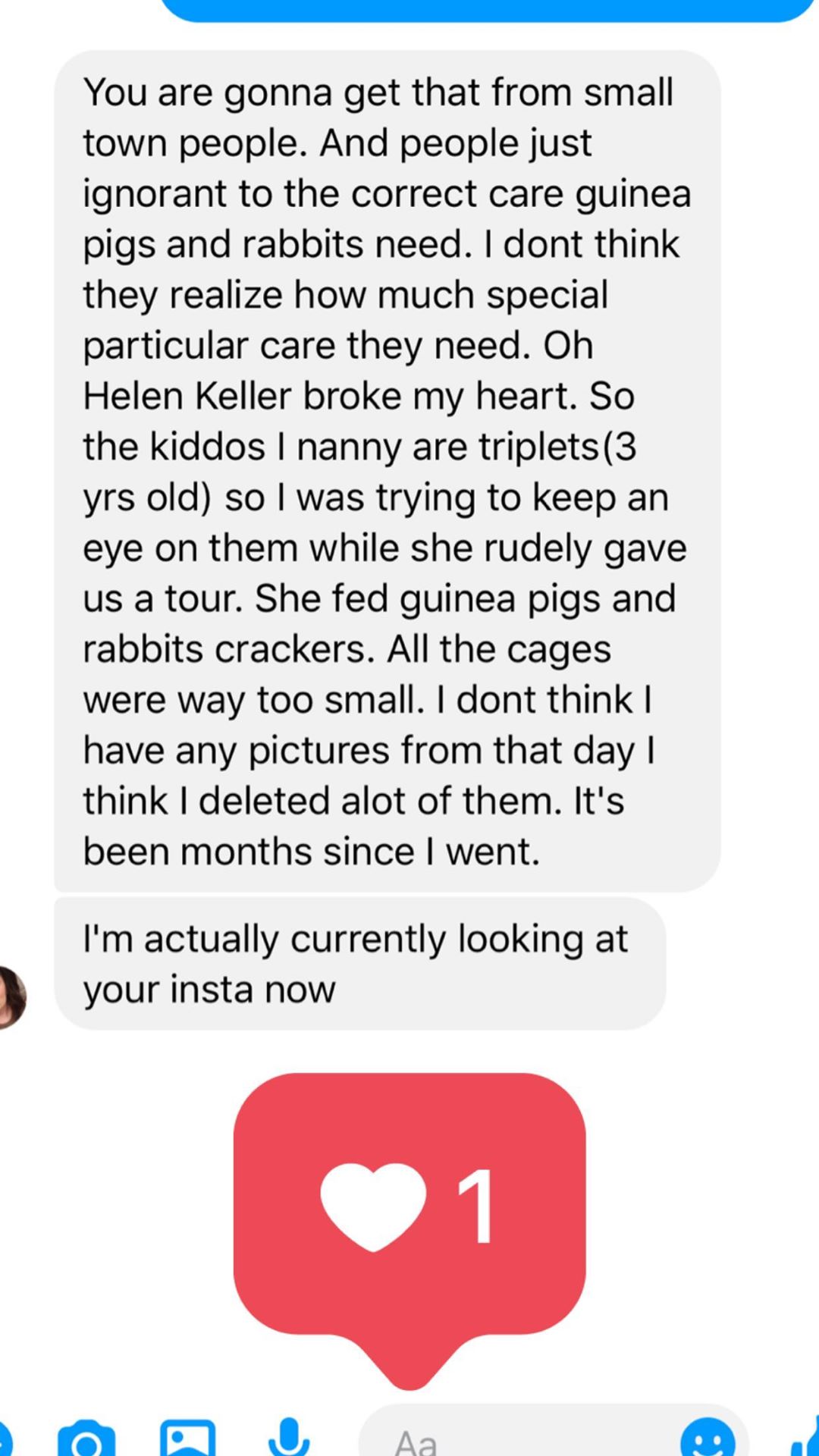This screenshot has height=1456, width=819.
Task: Open the sender's profile picture
Action: pos(11,997)
